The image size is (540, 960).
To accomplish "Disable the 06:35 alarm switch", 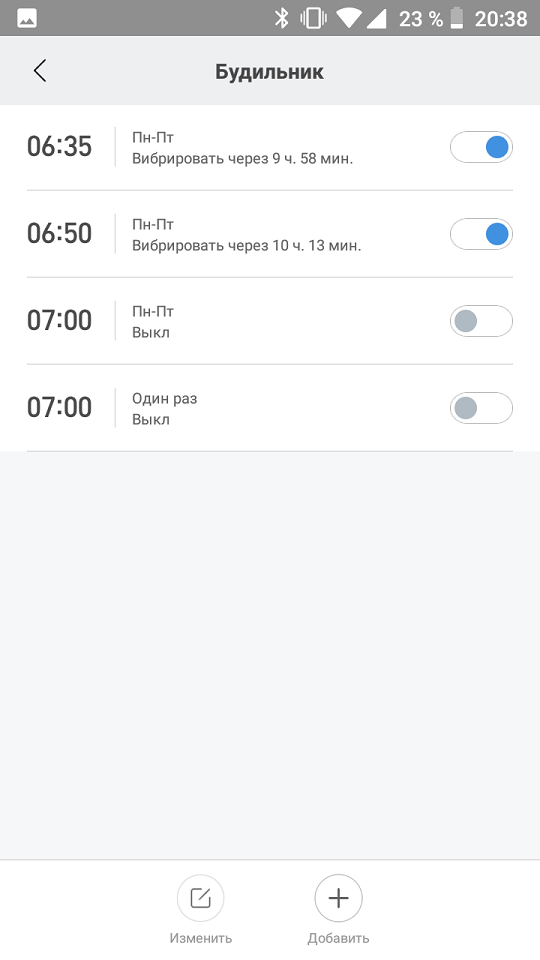I will [x=481, y=147].
